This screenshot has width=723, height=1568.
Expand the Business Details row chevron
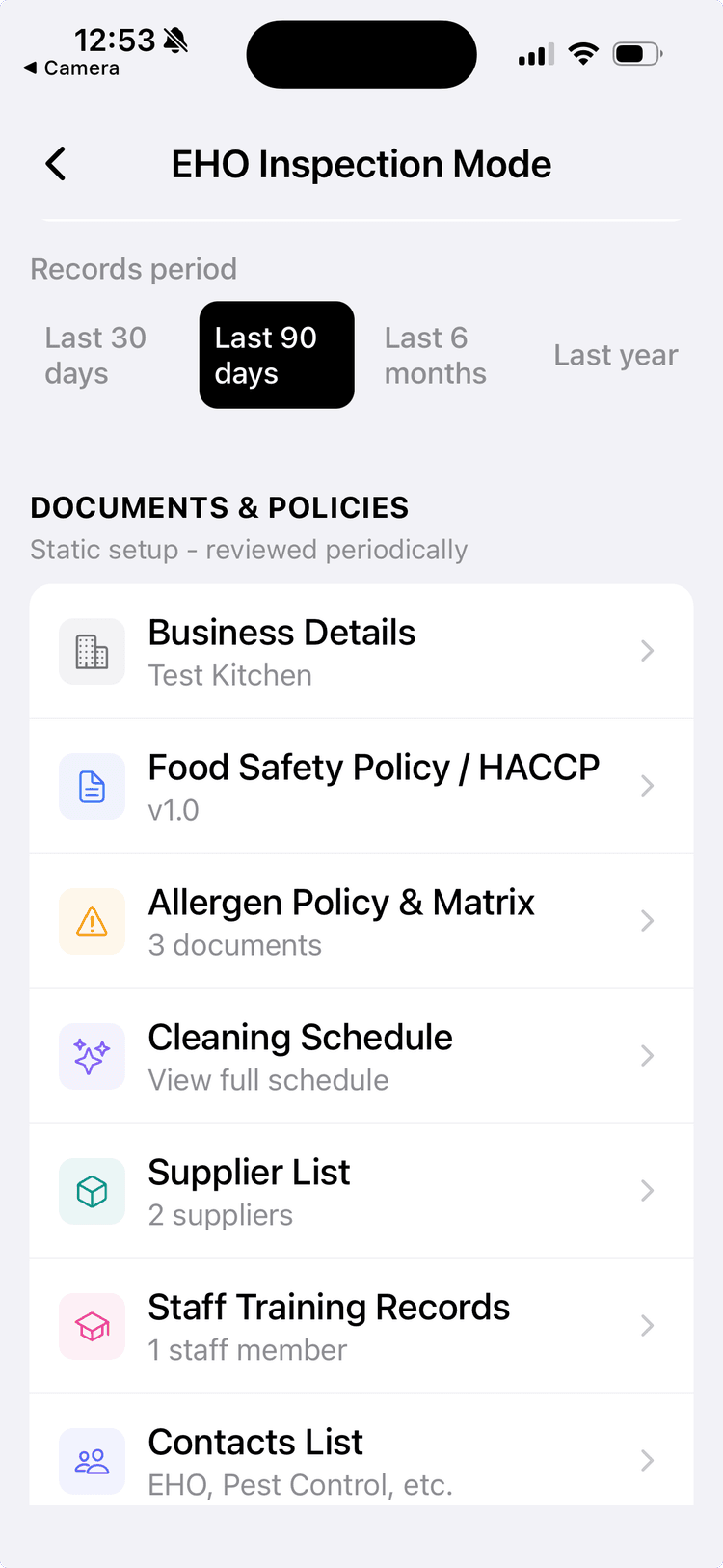click(648, 651)
